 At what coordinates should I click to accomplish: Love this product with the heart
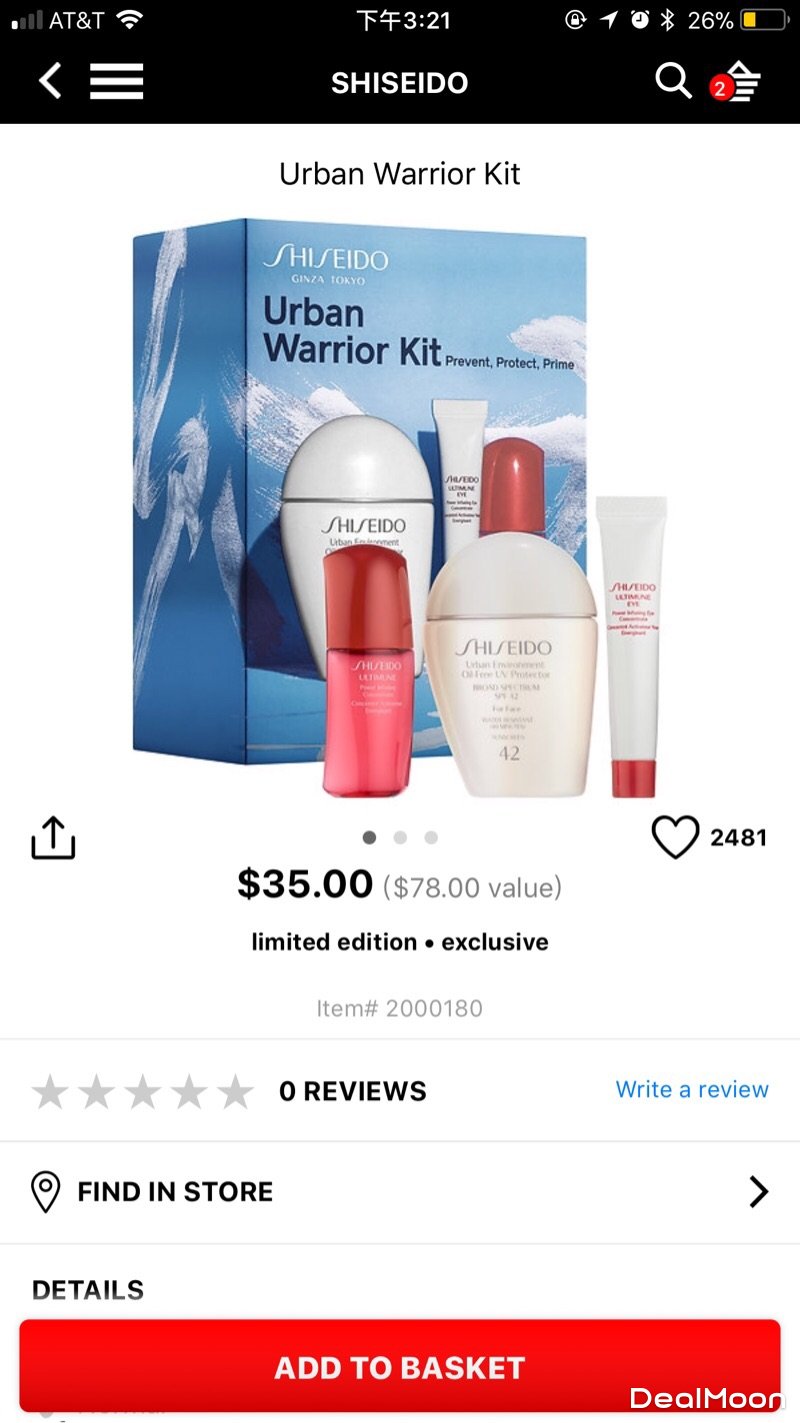(675, 838)
